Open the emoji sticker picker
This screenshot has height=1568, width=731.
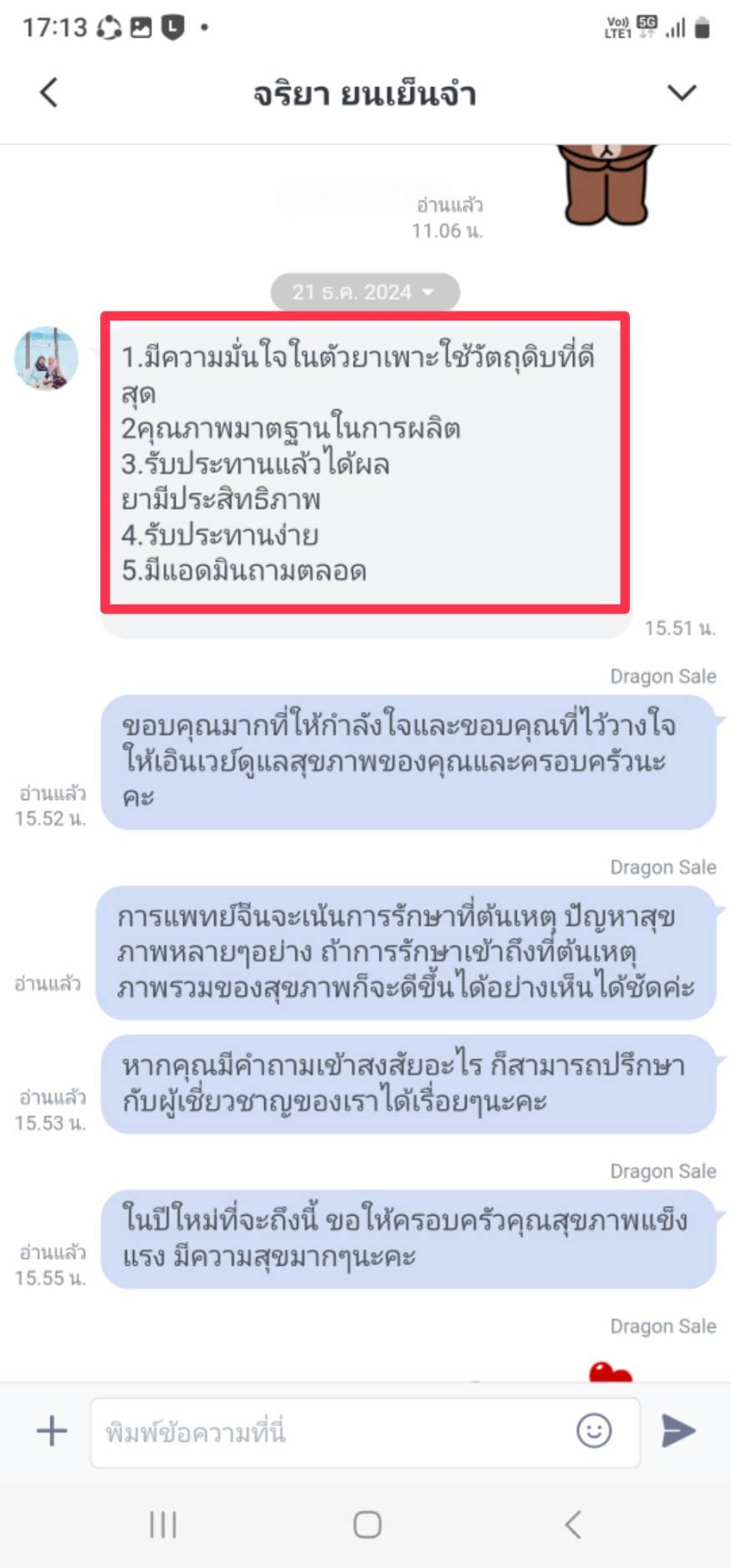coord(594,1431)
